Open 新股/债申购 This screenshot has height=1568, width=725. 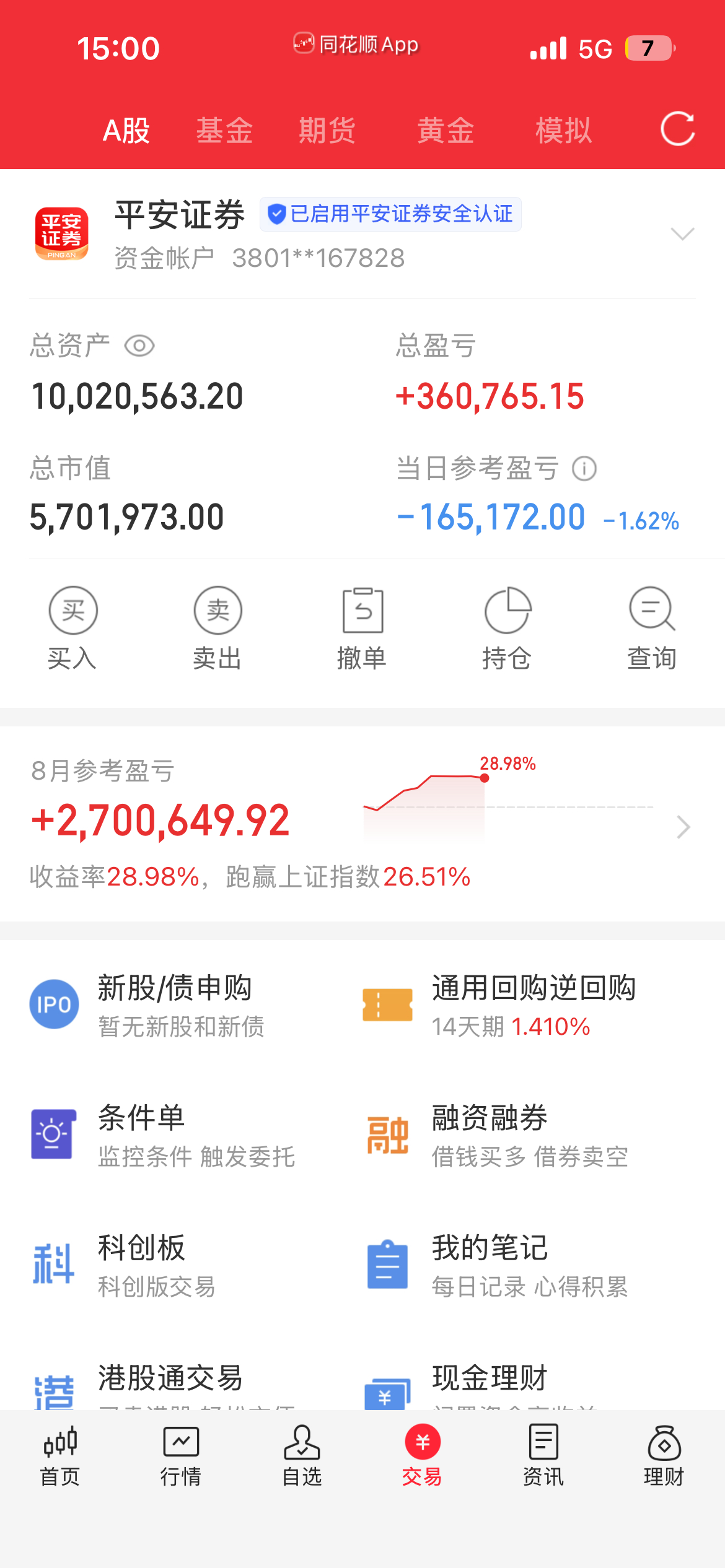click(181, 1005)
